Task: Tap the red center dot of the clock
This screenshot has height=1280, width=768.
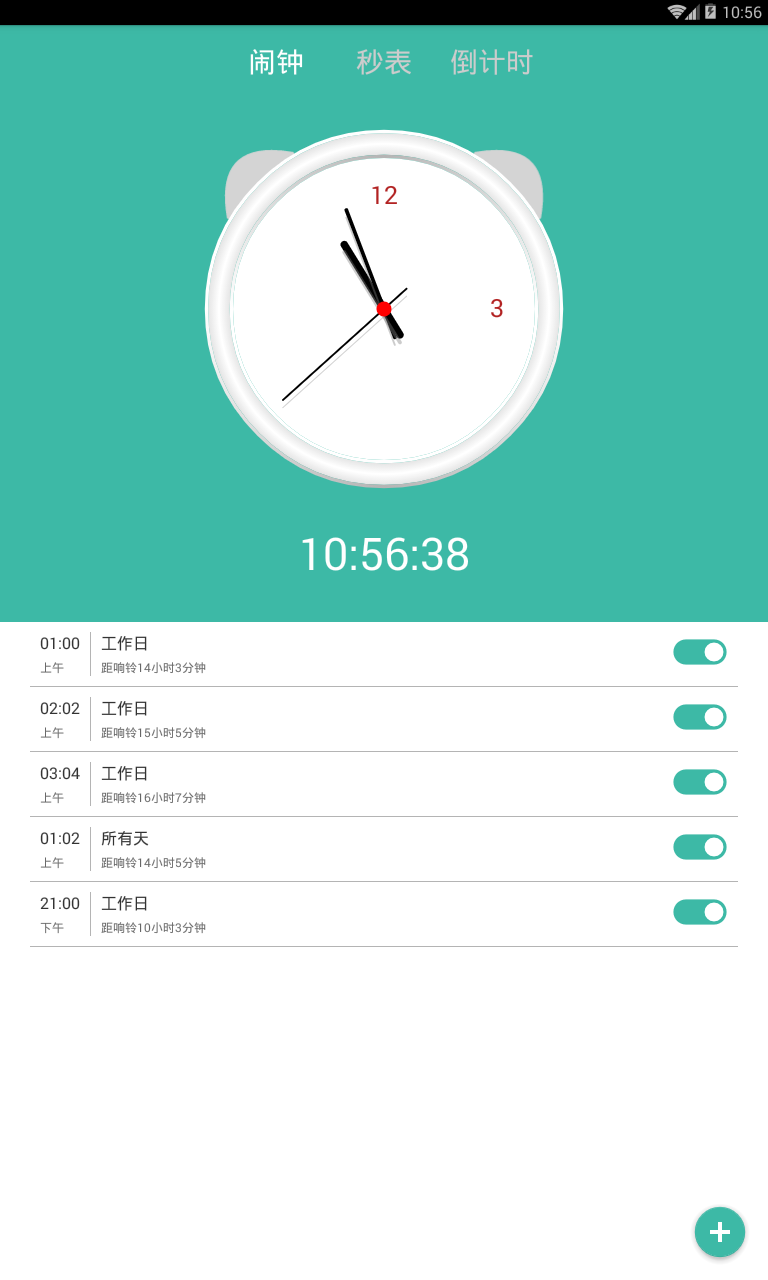Action: tap(384, 308)
